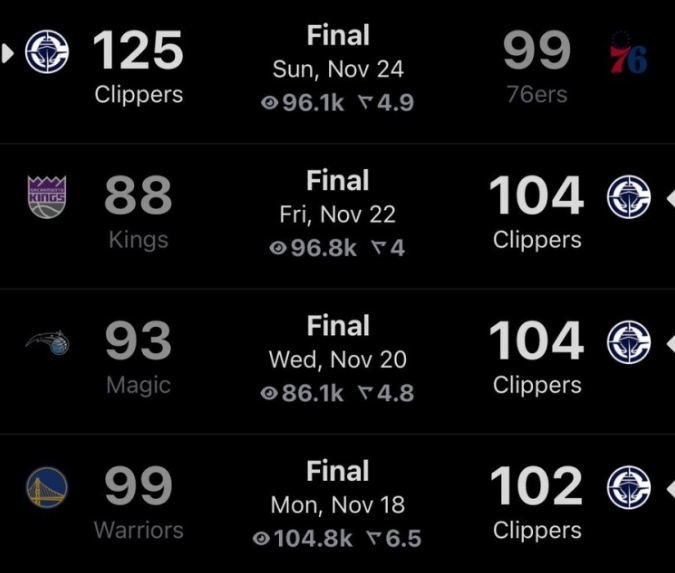Open the Warriors vs Clippers game
The image size is (675, 573).
tap(338, 505)
